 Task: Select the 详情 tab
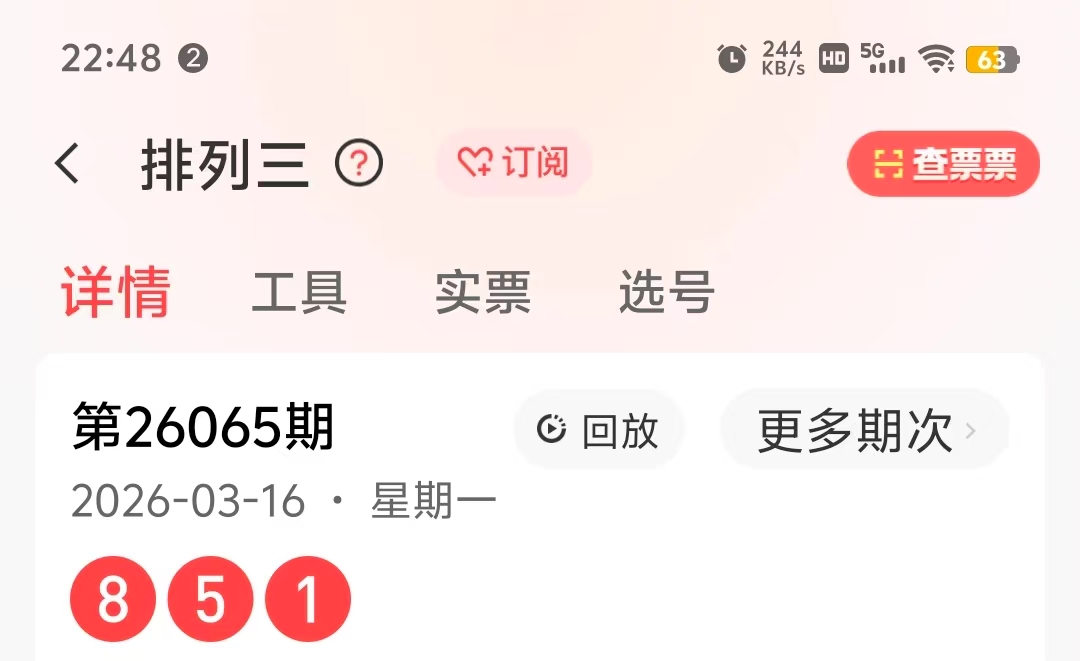point(116,293)
